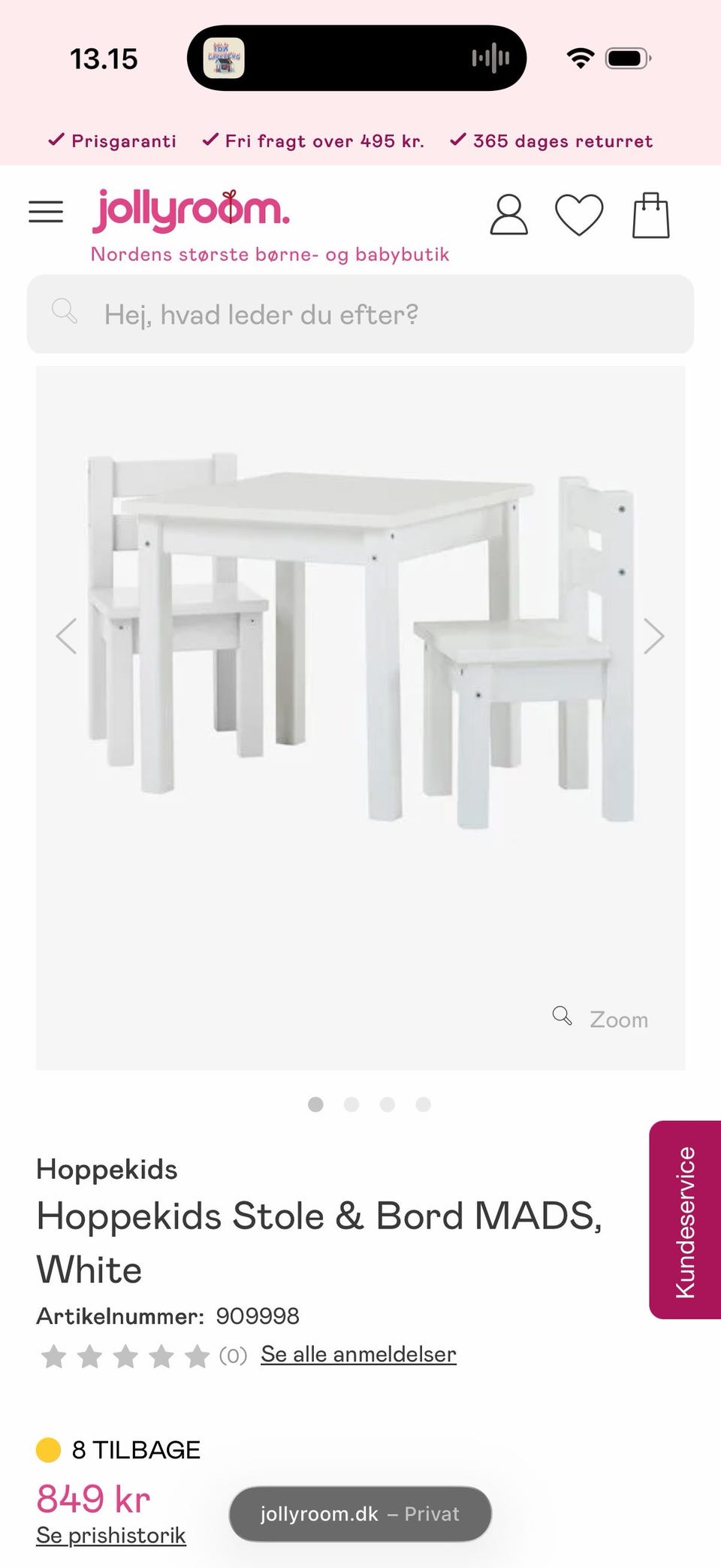The height and width of the screenshot is (1568, 721).
Task: Jump to the second image dot
Action: (x=351, y=1104)
